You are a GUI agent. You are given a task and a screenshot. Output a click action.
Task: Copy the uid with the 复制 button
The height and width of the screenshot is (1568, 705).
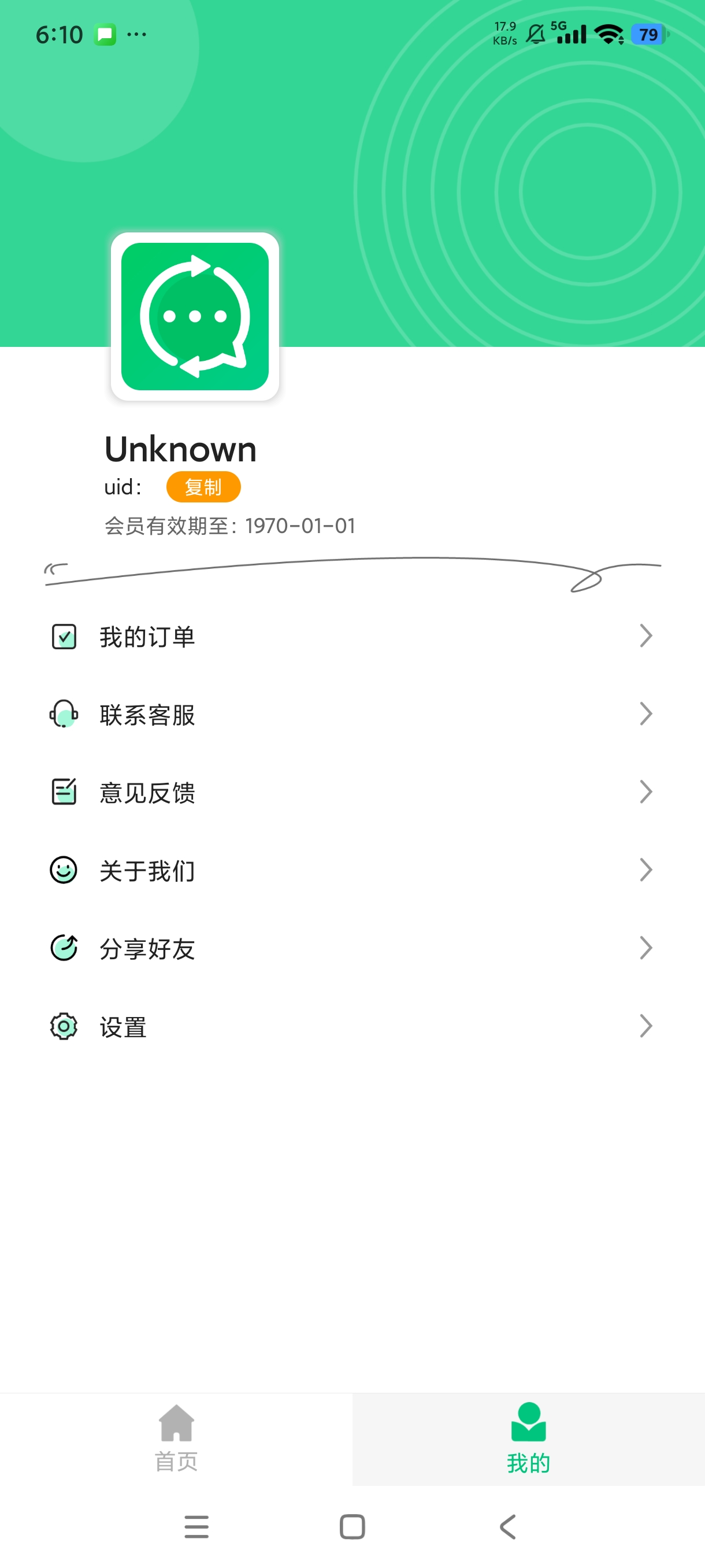point(203,487)
